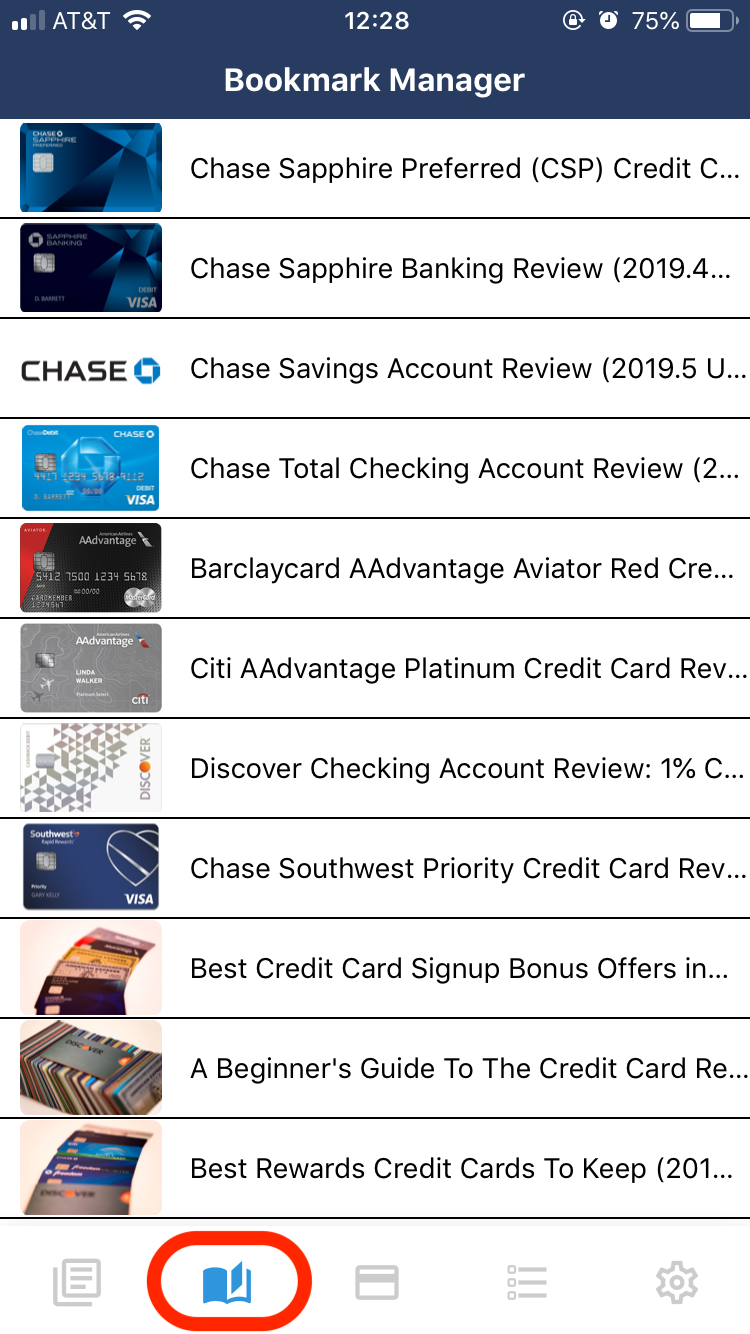Tap the Southwest Rapid Rewards card thumbnail
The width and height of the screenshot is (750, 1334).
click(x=90, y=868)
